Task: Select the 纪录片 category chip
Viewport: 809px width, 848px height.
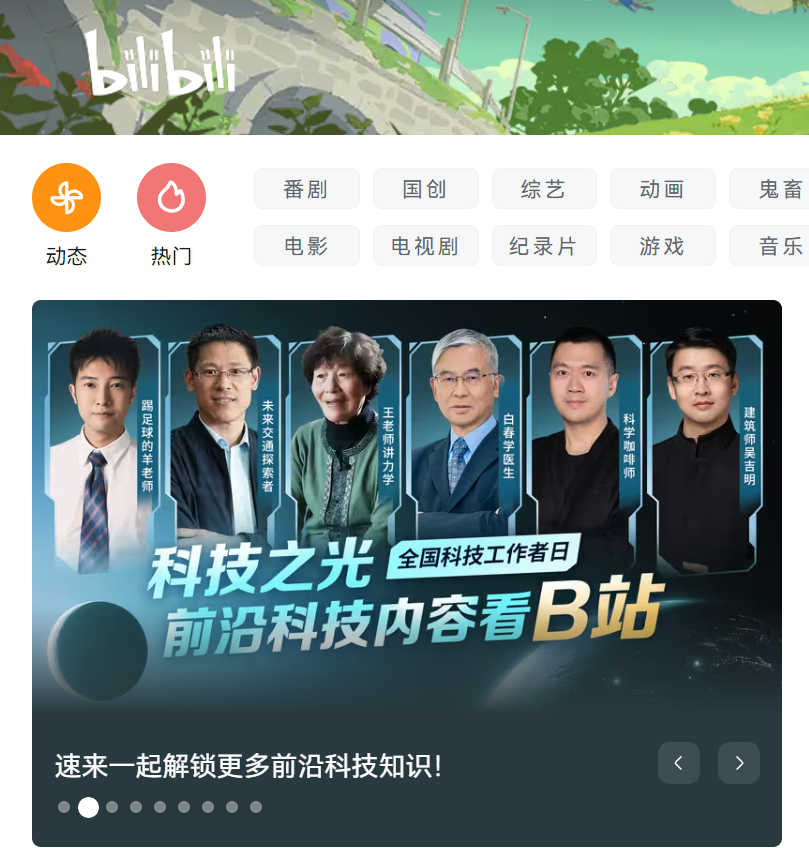Action: click(544, 246)
